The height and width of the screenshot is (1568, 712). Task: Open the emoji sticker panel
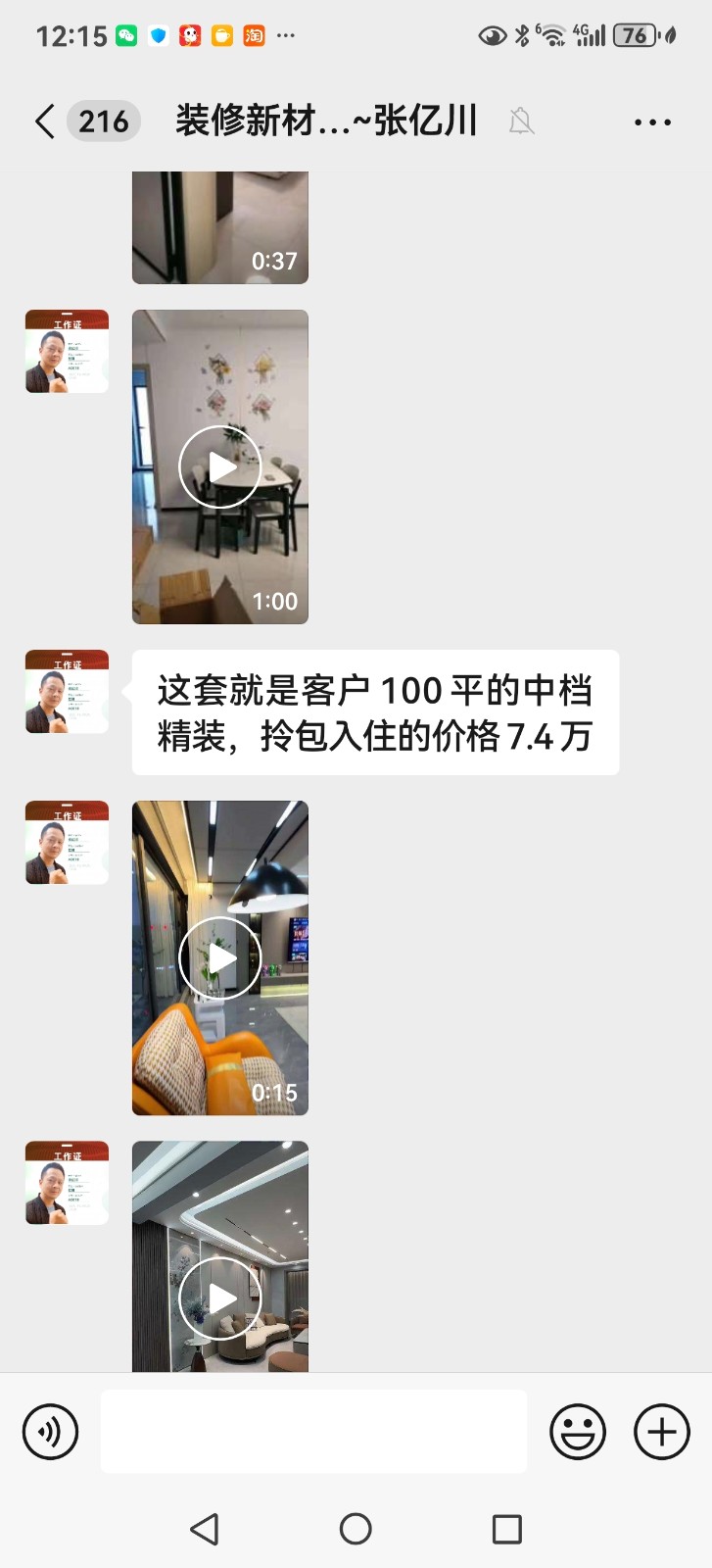coord(578,1432)
